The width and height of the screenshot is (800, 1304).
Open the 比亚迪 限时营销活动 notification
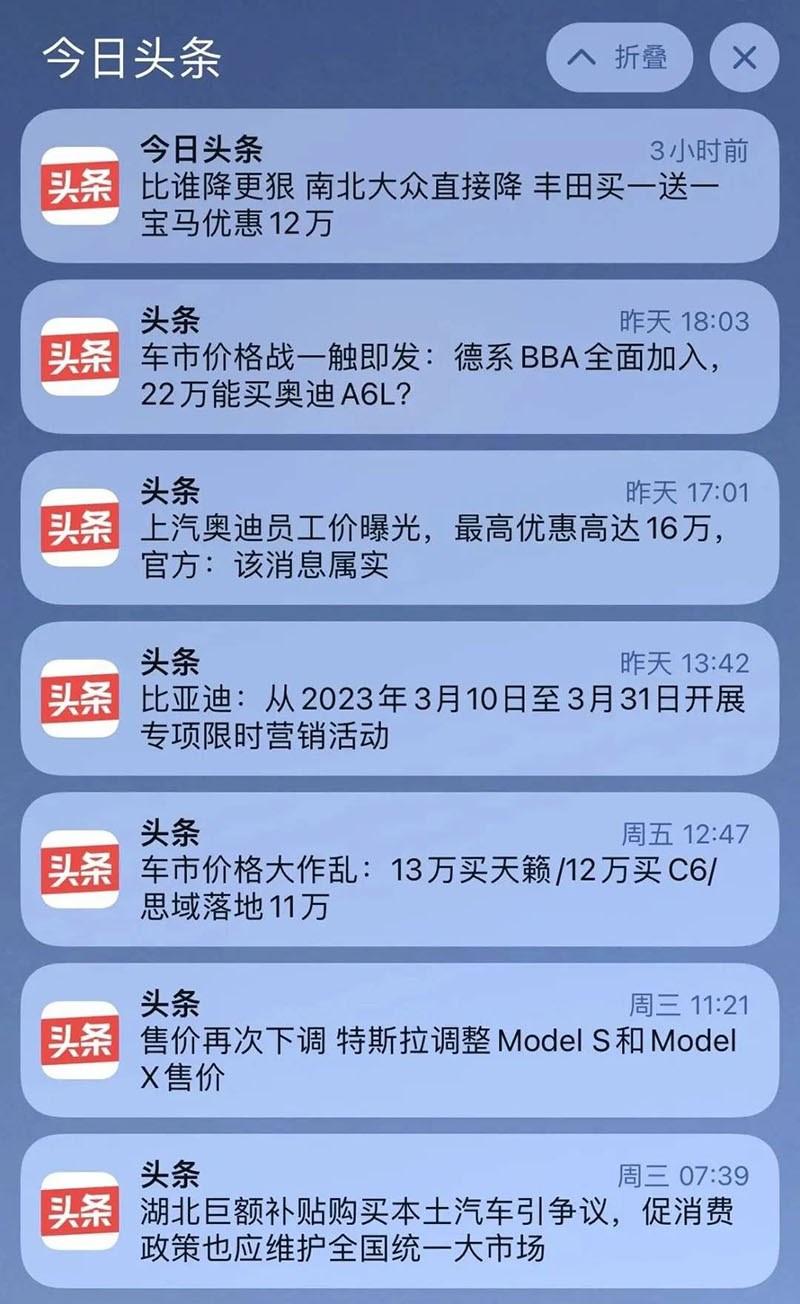pyautogui.click(x=400, y=699)
